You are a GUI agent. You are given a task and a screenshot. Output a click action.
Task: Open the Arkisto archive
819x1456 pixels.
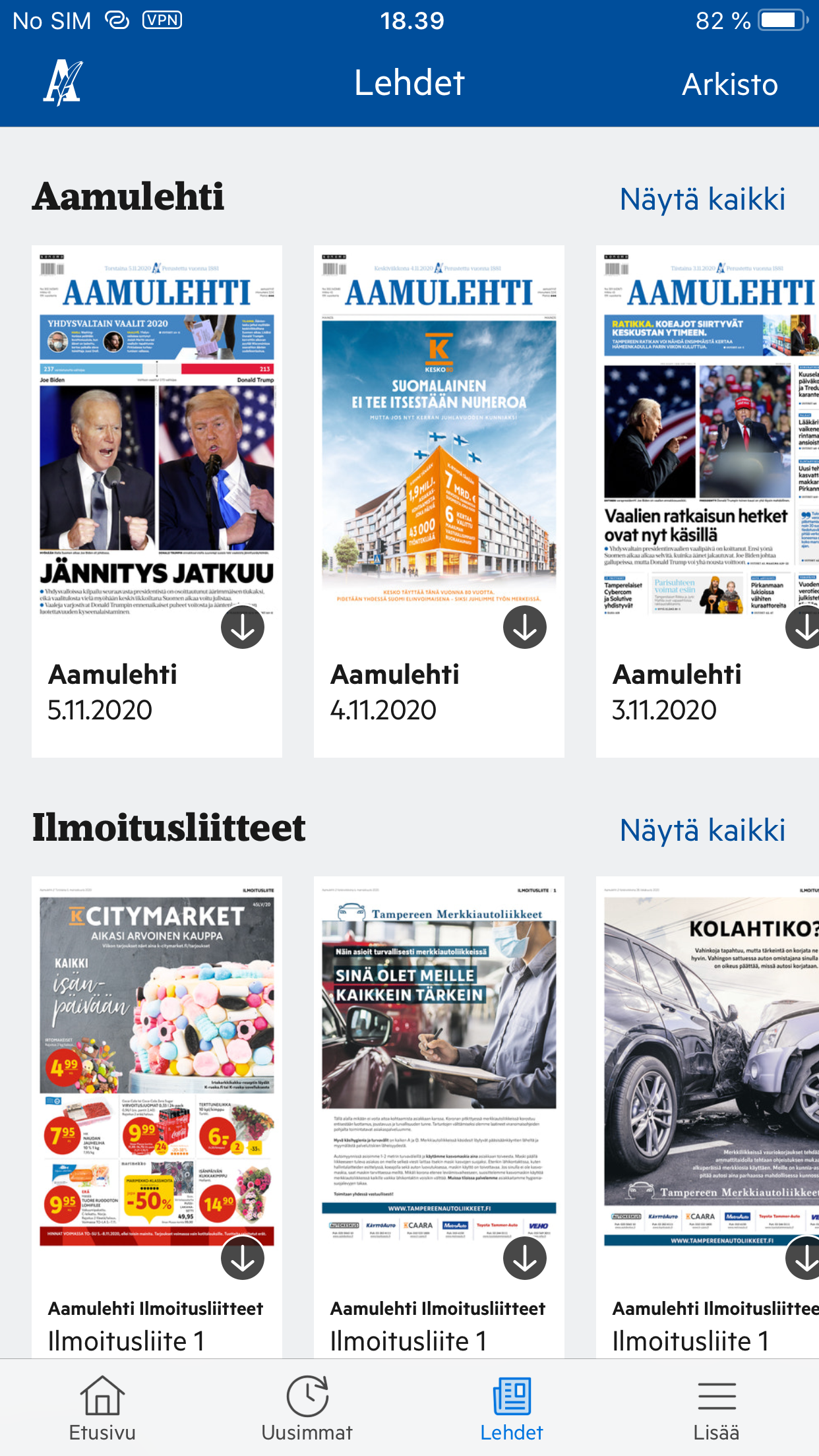coord(730,84)
